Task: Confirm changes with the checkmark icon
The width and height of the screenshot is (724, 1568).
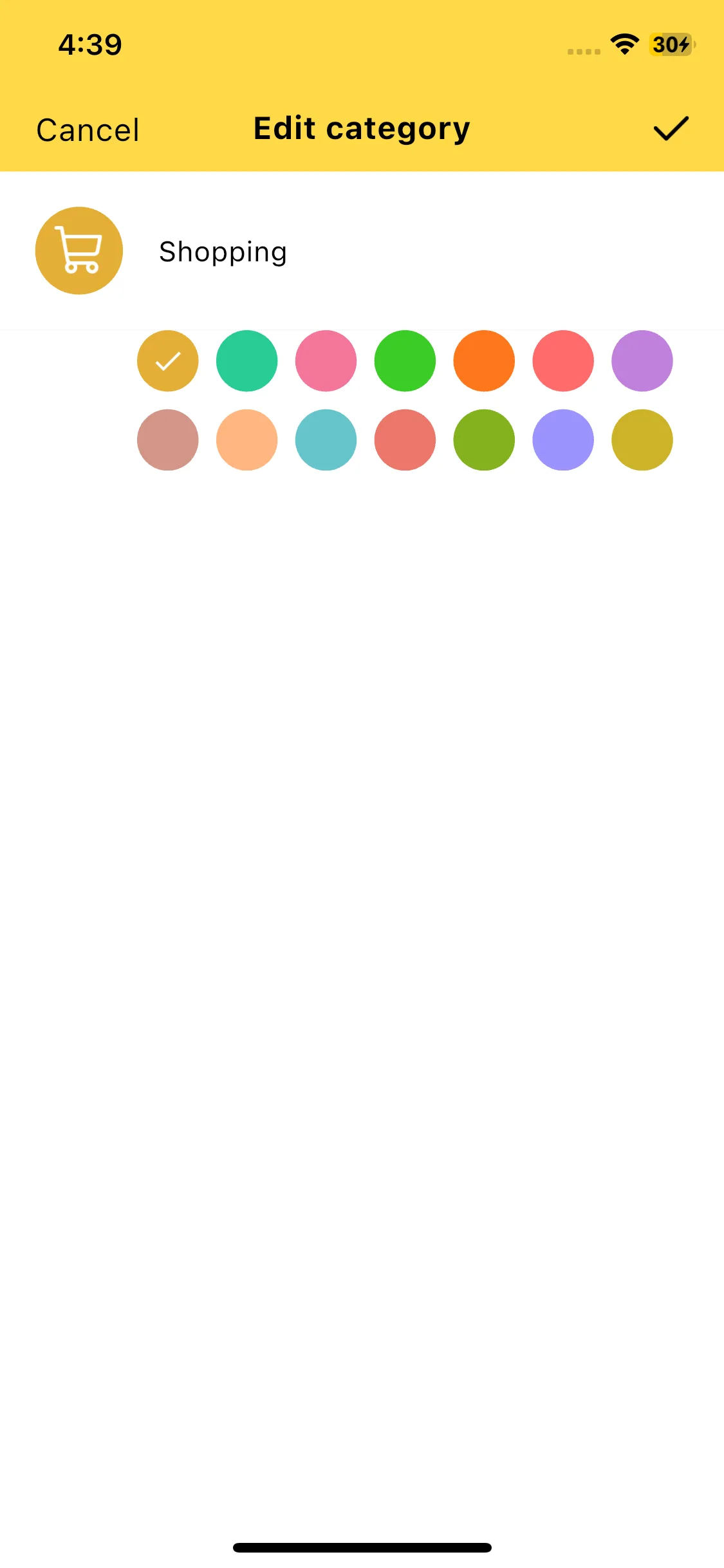Action: (x=671, y=129)
